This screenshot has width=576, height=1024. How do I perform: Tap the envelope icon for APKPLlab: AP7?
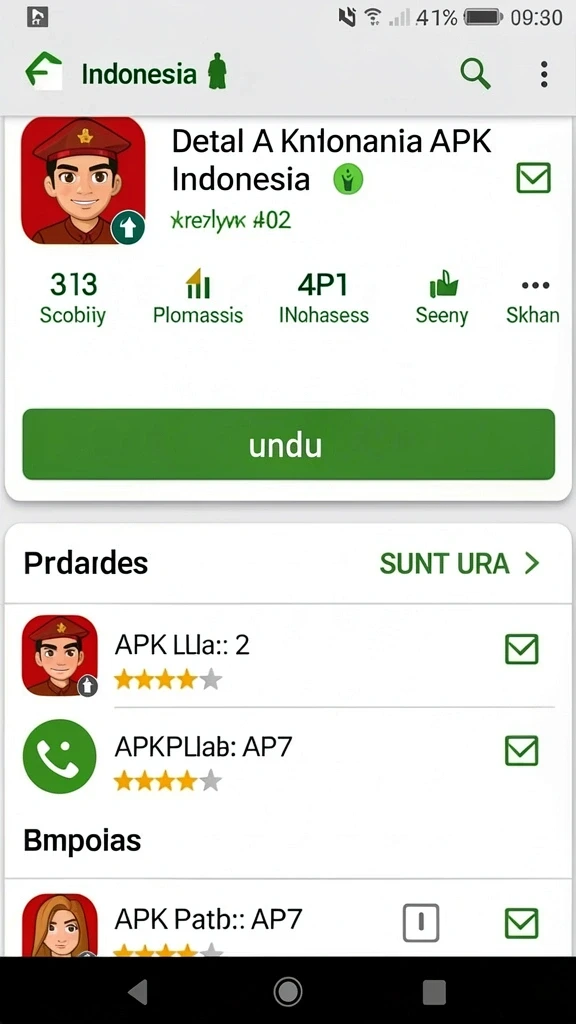pyautogui.click(x=522, y=750)
